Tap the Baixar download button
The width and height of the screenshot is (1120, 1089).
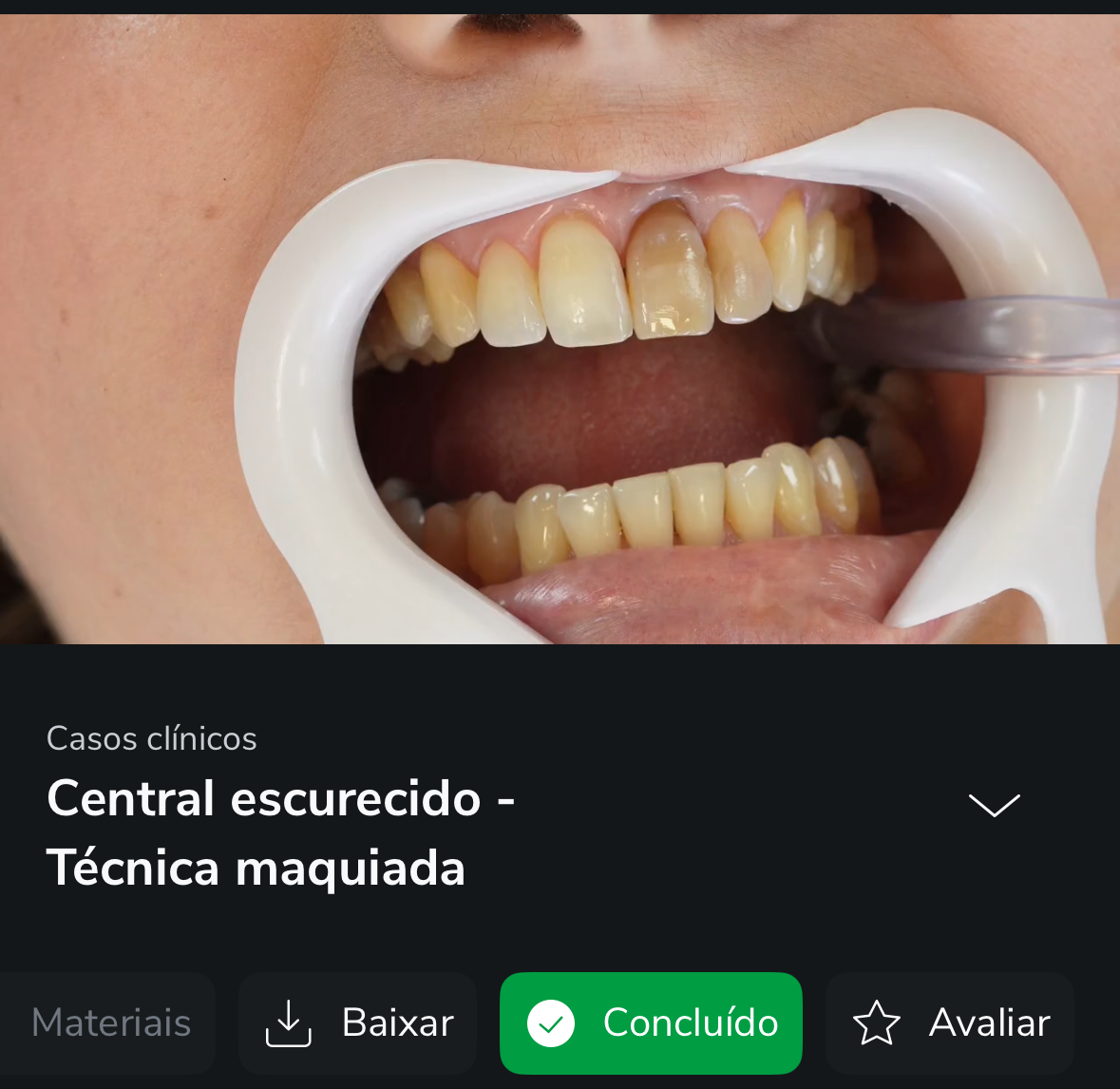[x=358, y=1023]
